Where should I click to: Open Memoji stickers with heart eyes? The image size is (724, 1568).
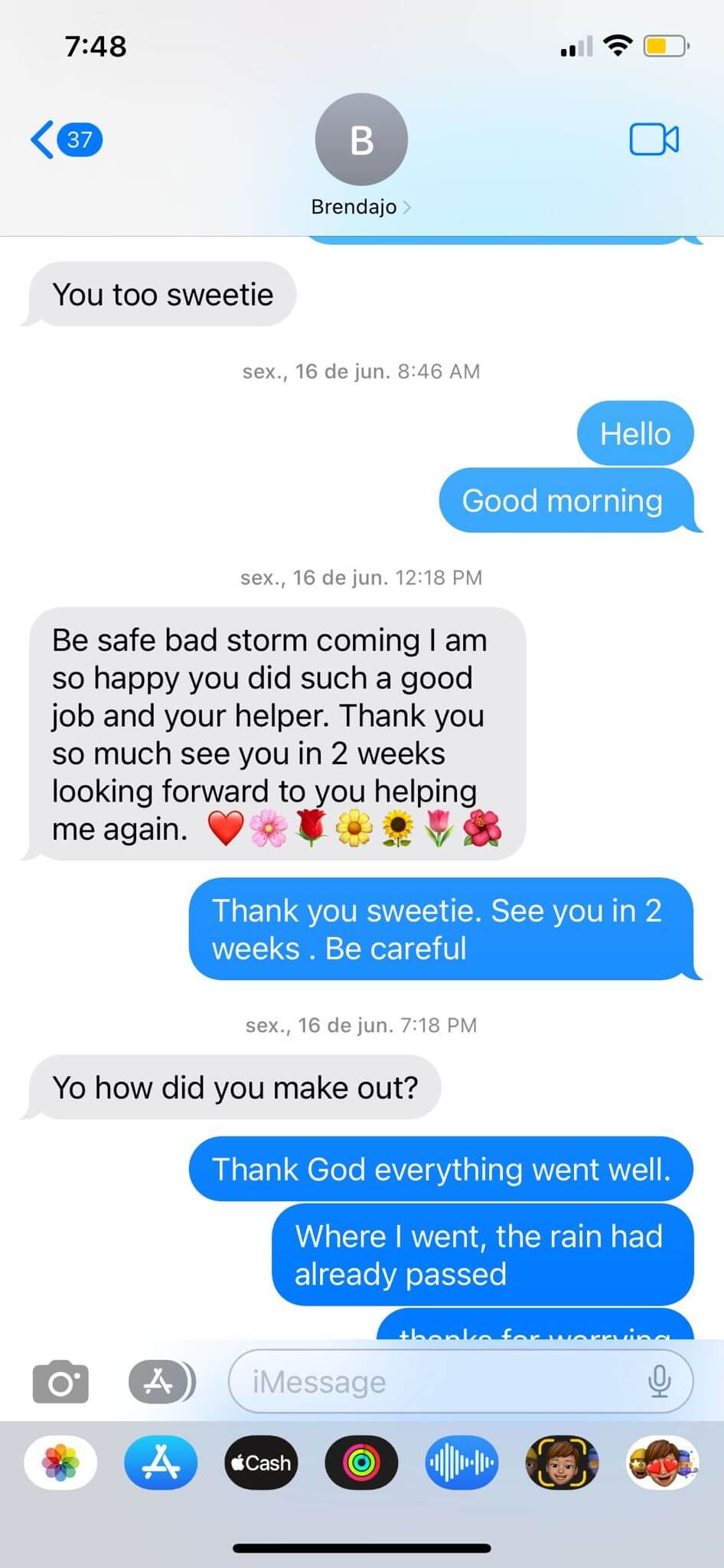pos(662,1463)
